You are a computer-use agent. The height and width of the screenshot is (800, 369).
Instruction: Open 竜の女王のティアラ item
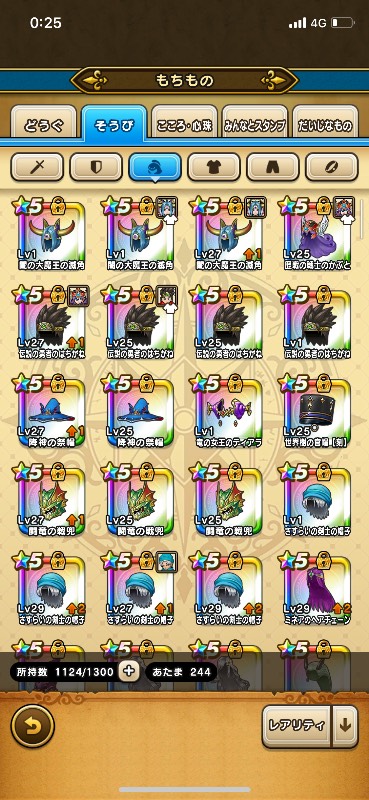[227, 411]
